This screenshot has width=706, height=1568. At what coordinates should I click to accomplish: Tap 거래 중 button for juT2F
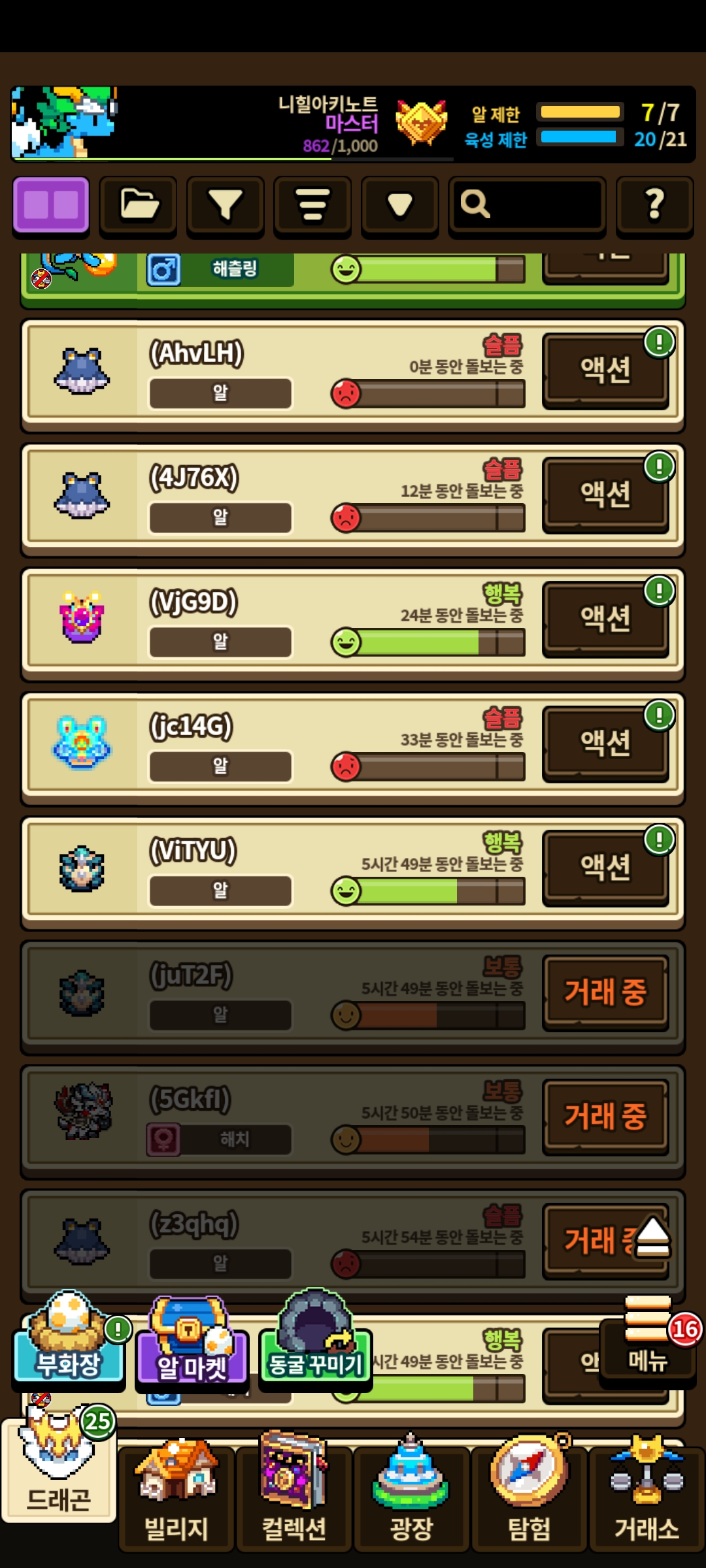click(x=605, y=991)
